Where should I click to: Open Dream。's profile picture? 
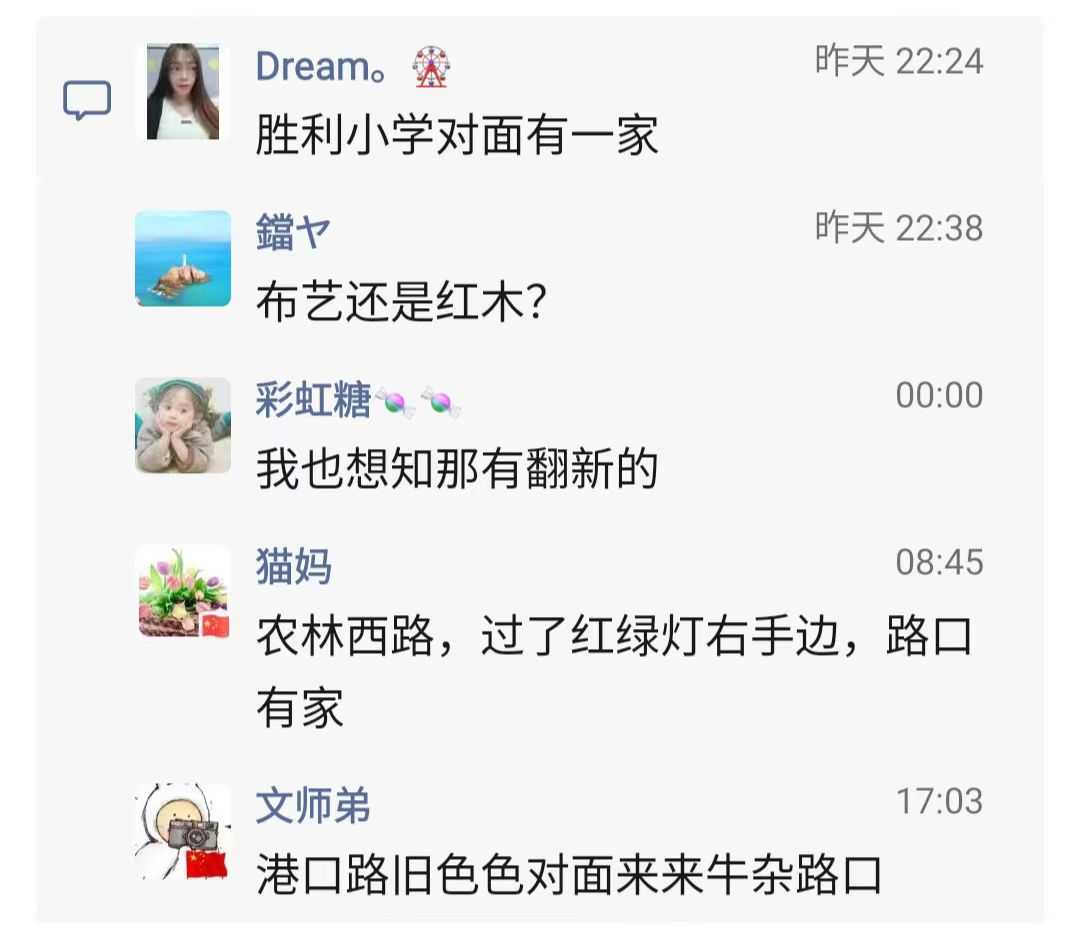pyautogui.click(x=183, y=92)
